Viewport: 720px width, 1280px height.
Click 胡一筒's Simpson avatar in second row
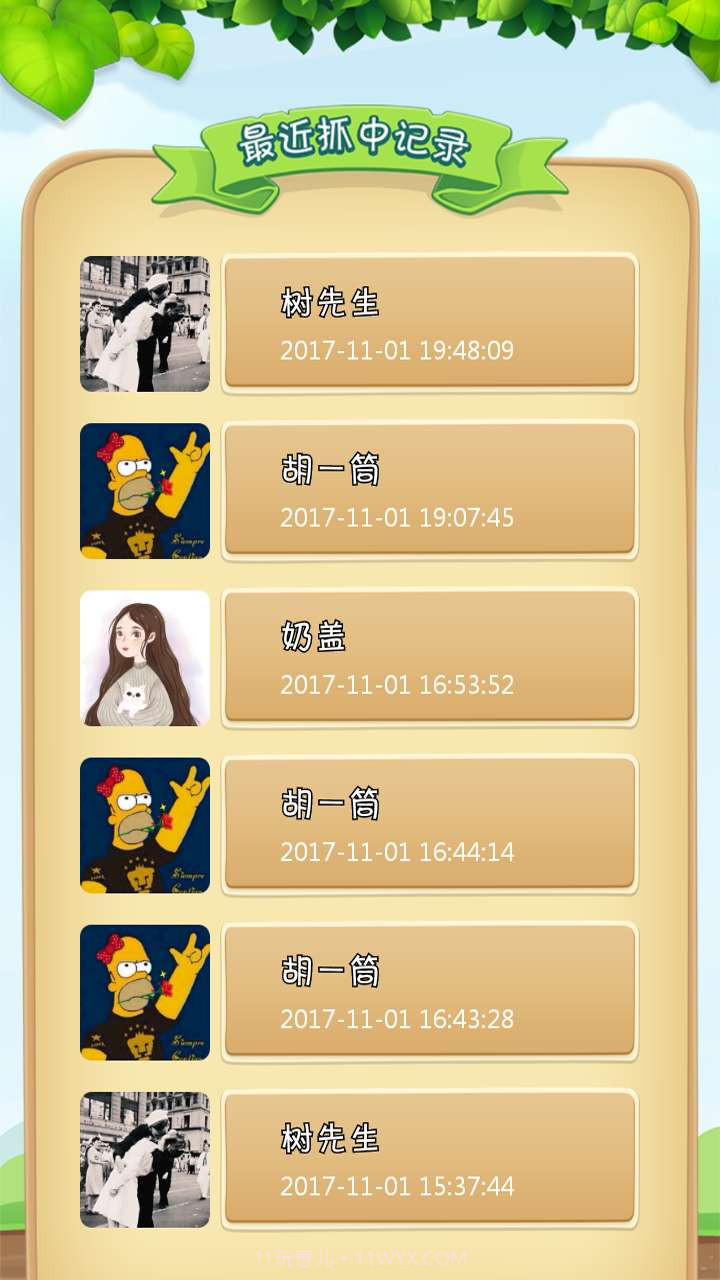coord(145,490)
